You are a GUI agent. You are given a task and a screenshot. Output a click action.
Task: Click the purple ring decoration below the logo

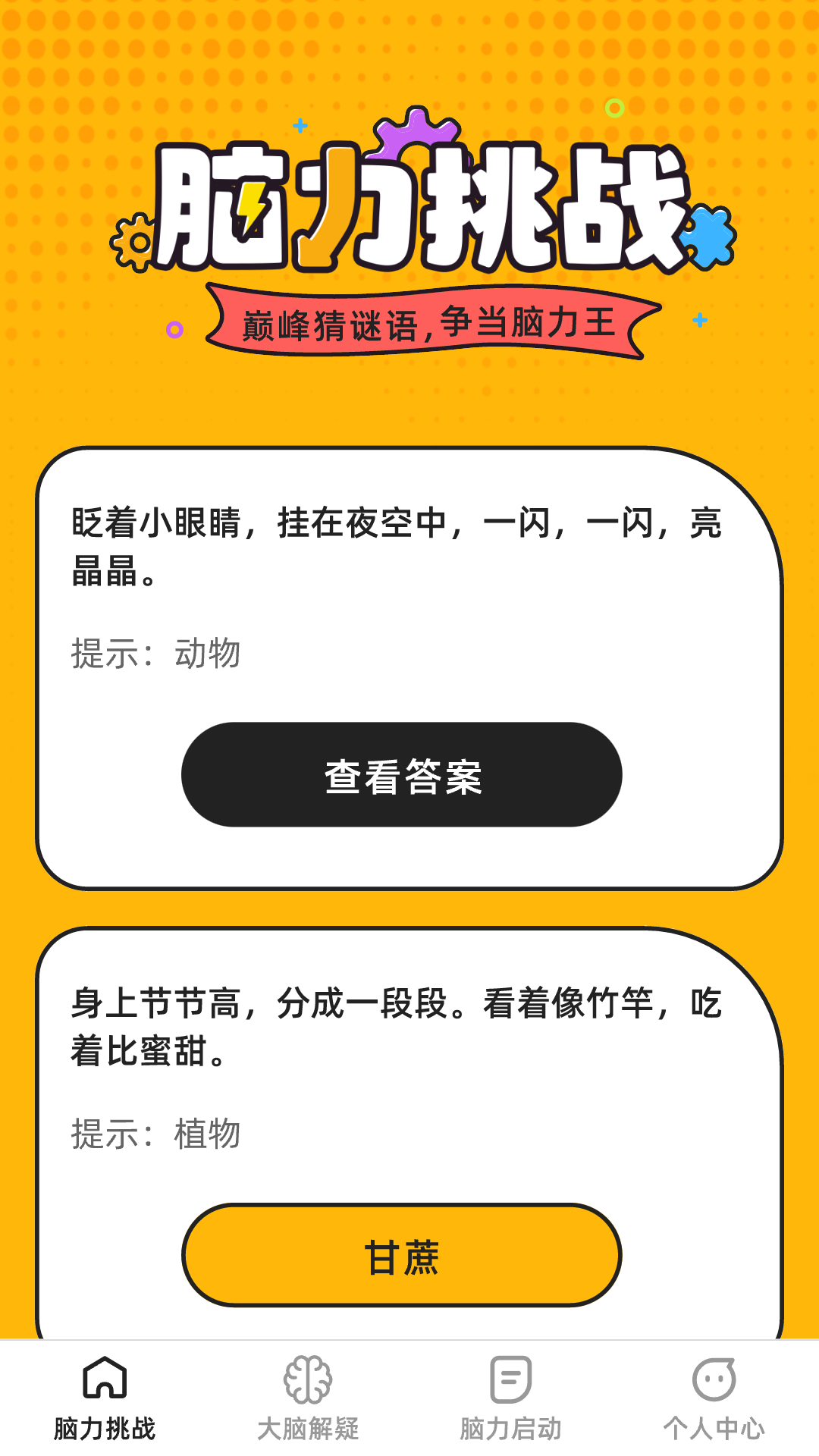pyautogui.click(x=175, y=328)
